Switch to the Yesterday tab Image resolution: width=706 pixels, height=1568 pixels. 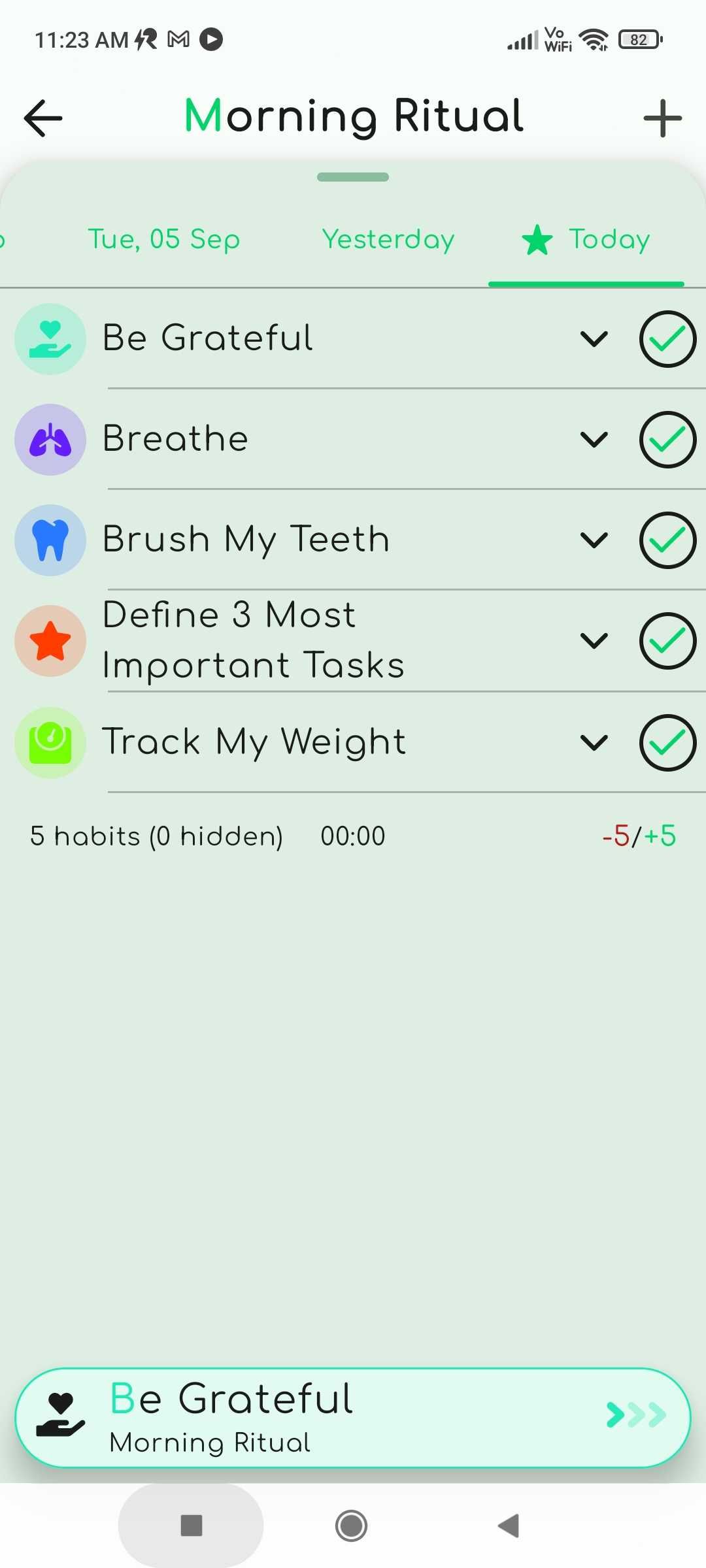pos(388,239)
